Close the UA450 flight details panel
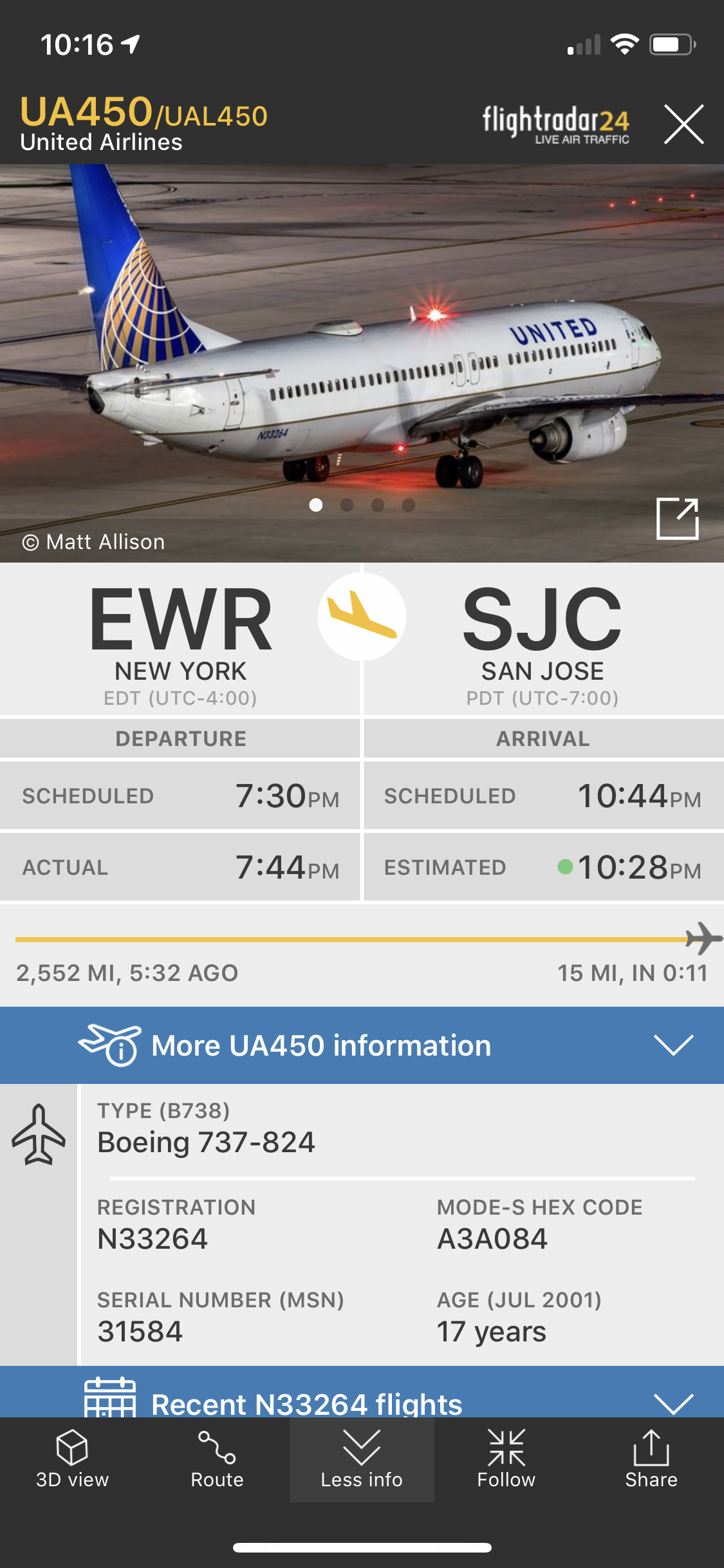Viewport: 724px width, 1568px height. (x=683, y=124)
